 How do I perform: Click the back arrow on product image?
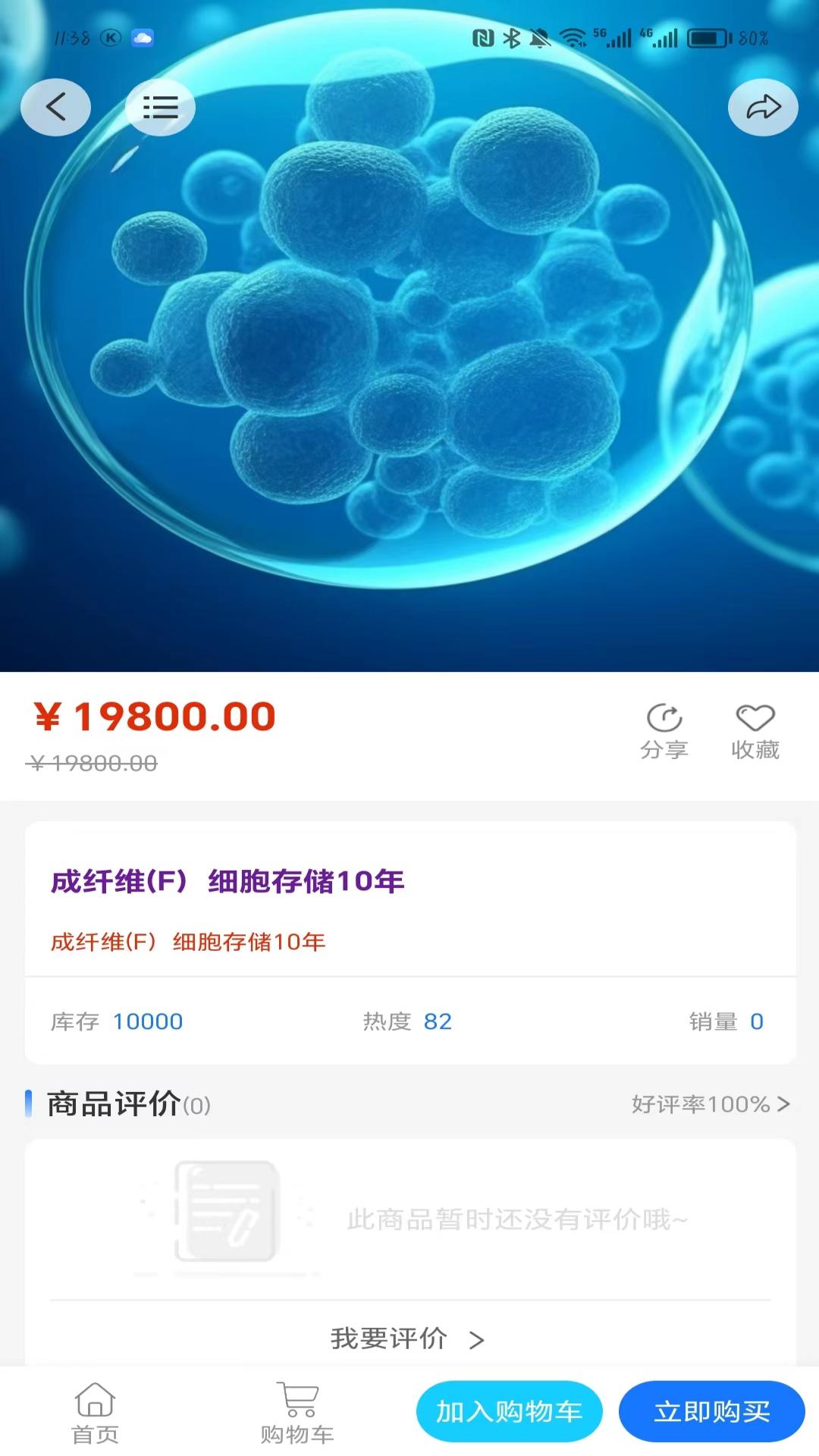click(55, 107)
